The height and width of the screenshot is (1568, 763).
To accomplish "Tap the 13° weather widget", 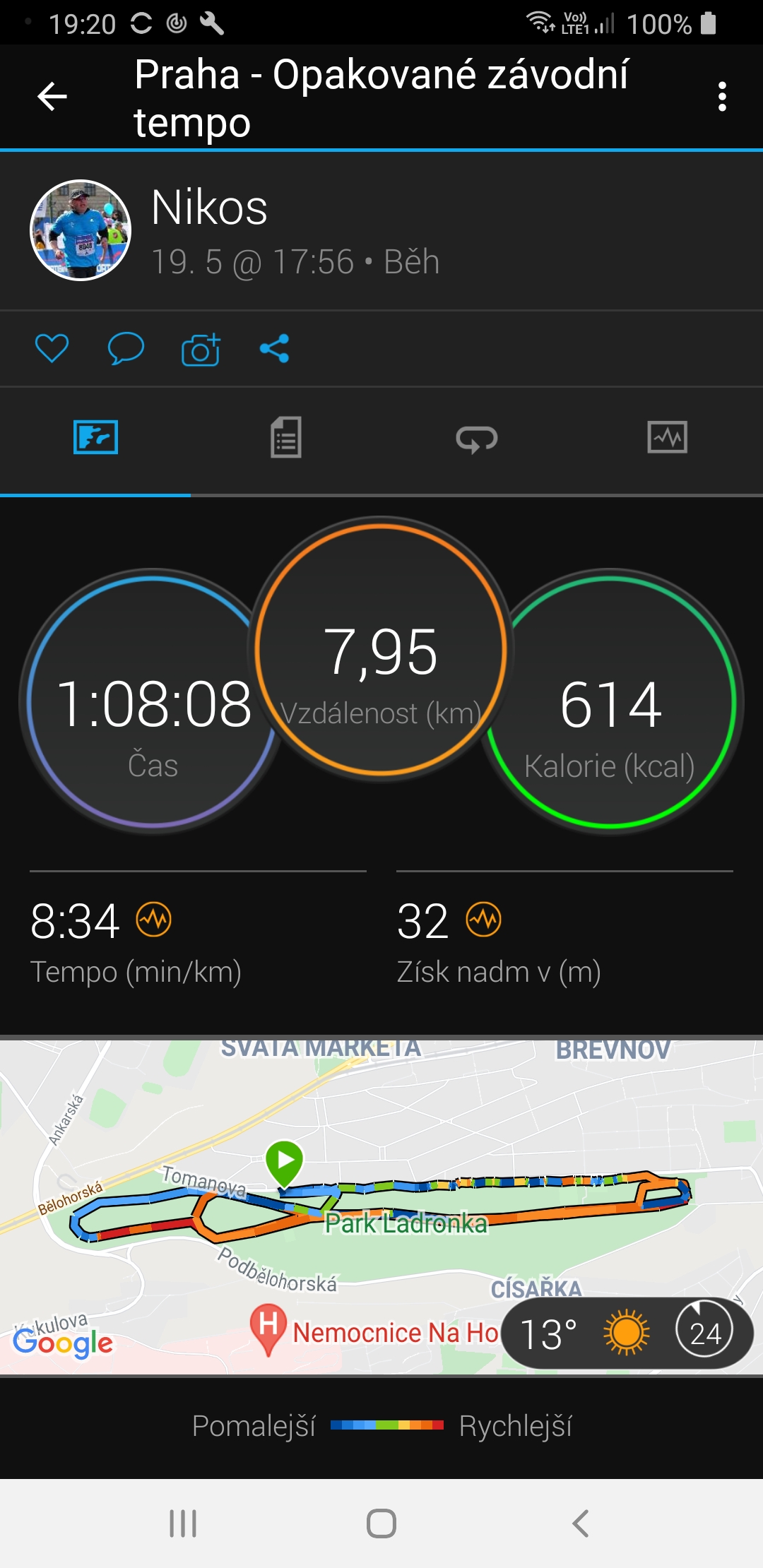I will [x=627, y=1334].
